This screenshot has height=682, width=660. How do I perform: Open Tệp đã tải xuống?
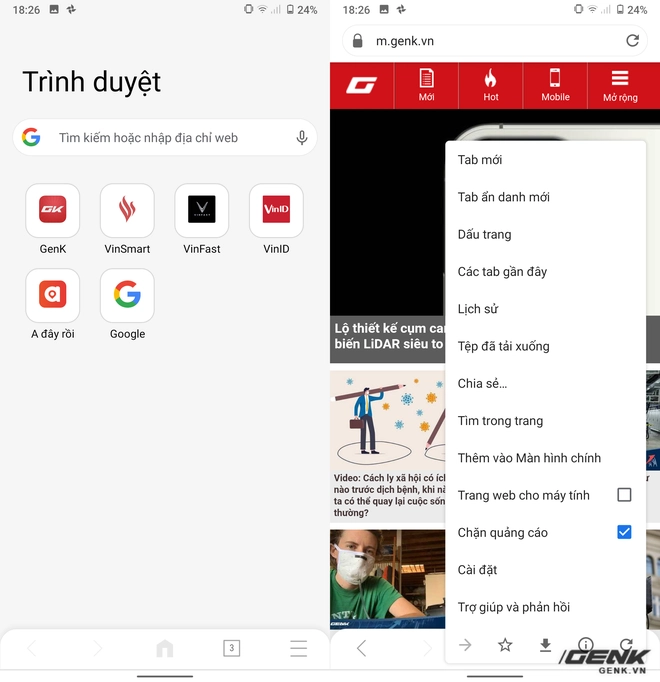[x=504, y=346]
